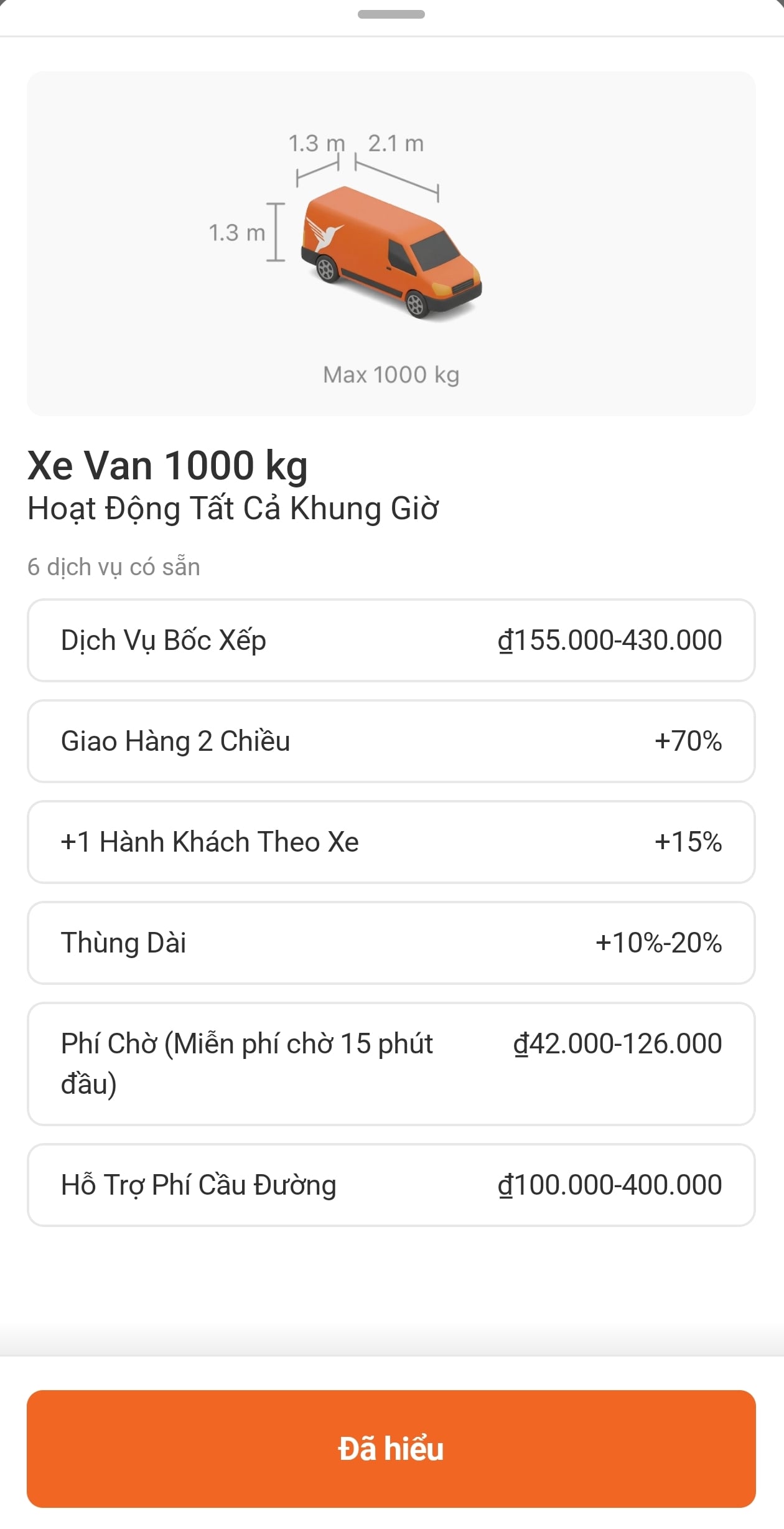
Task: Tap the Đã hiểu button
Action: (x=391, y=1449)
